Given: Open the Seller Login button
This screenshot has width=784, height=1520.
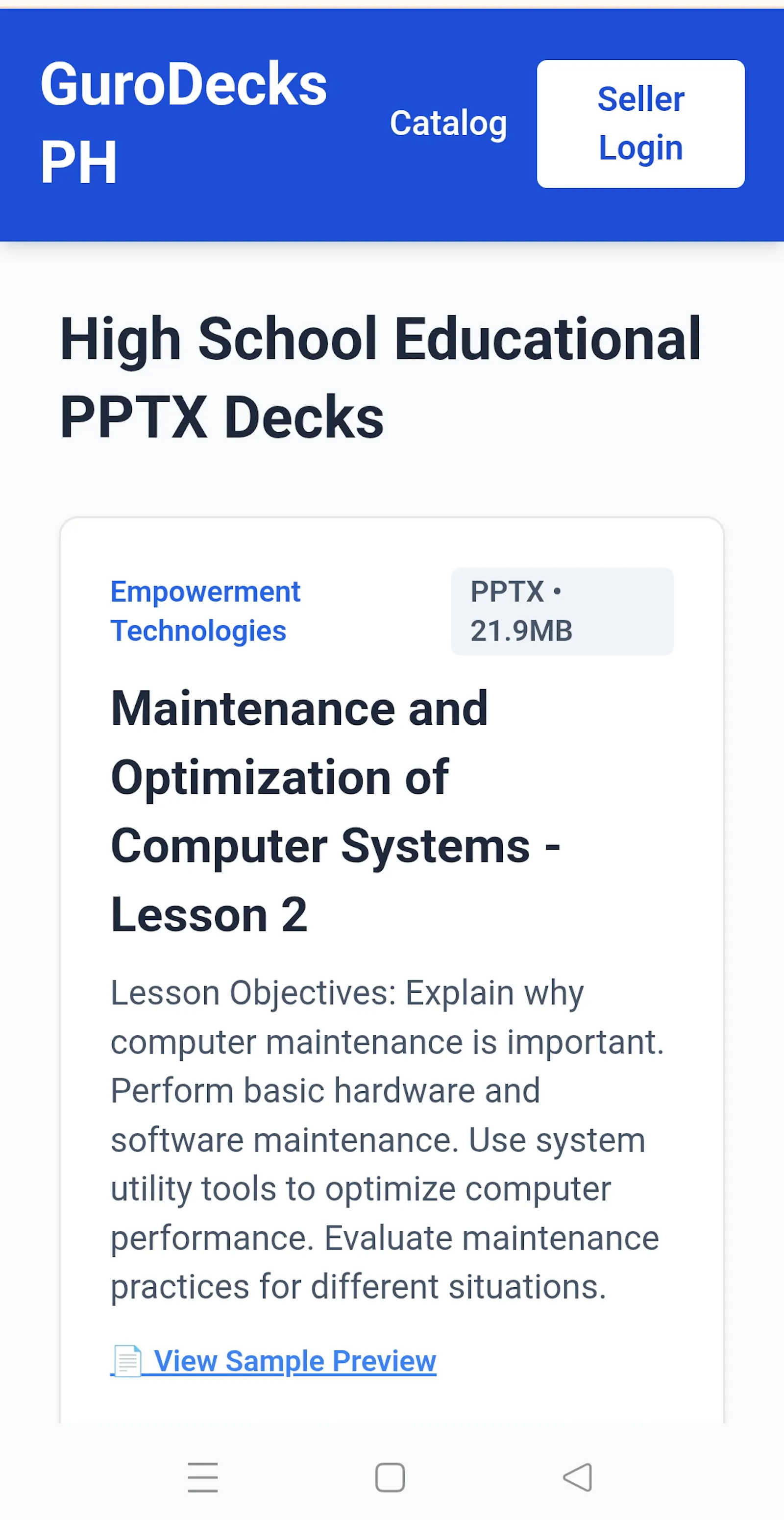Looking at the screenshot, I should pos(640,124).
